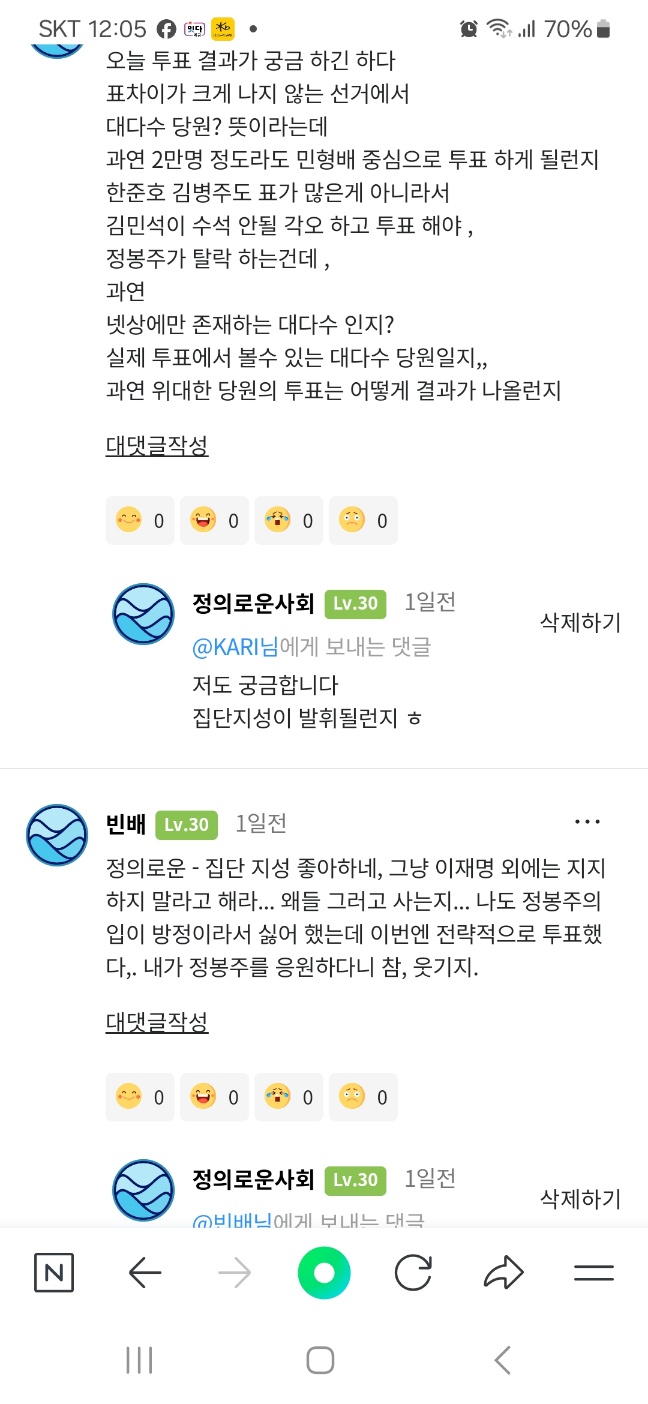Image resolution: width=648 pixels, height=1404 pixels.
Task: Open the browser hamburger menu
Action: point(593,1273)
